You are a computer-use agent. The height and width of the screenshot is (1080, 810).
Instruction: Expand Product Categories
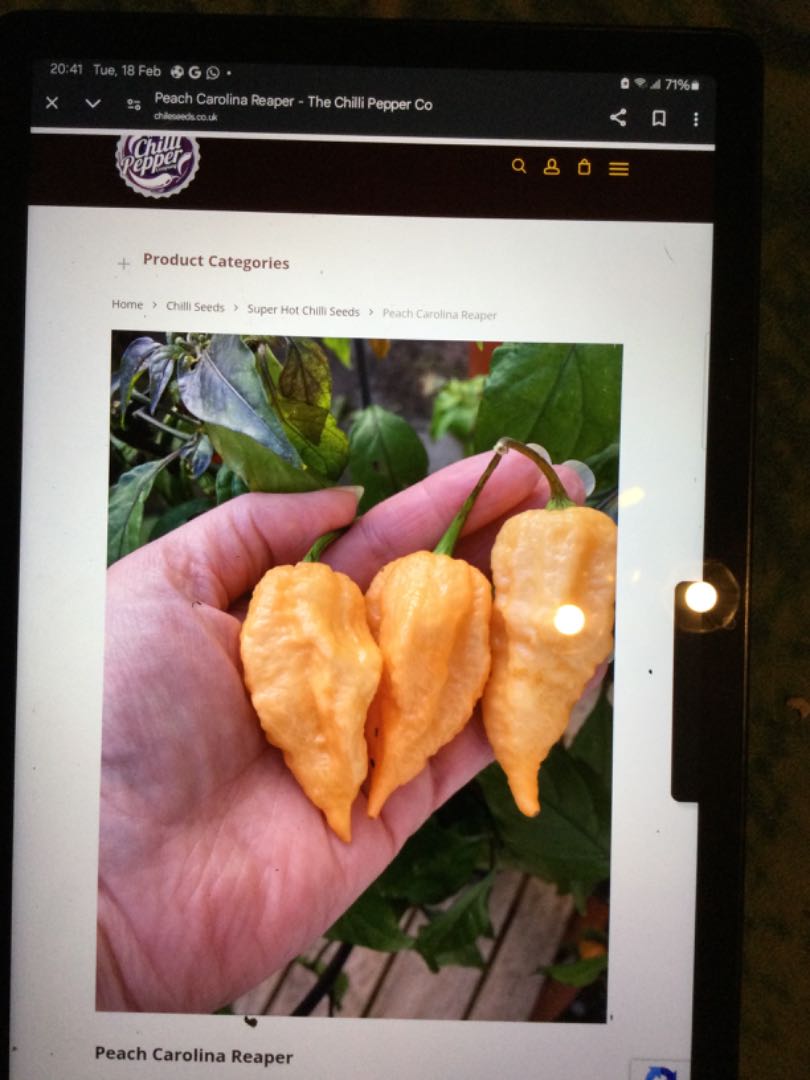point(205,262)
